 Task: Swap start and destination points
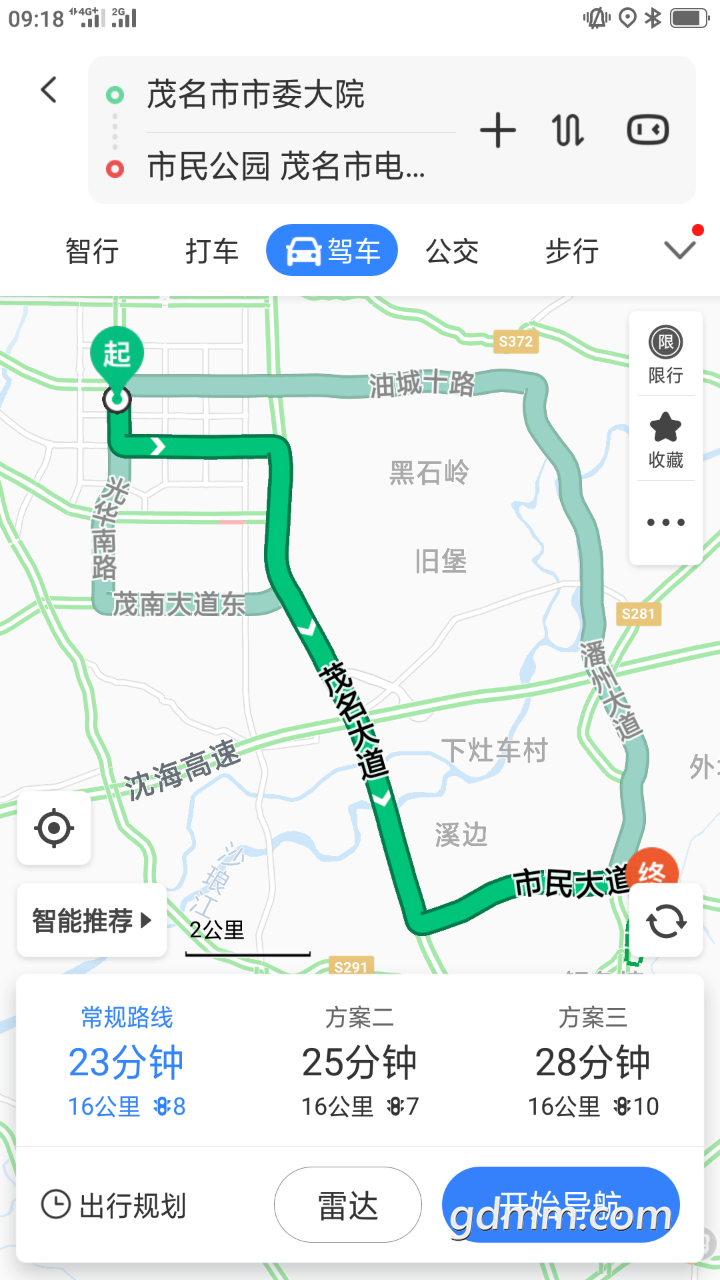pyautogui.click(x=567, y=130)
